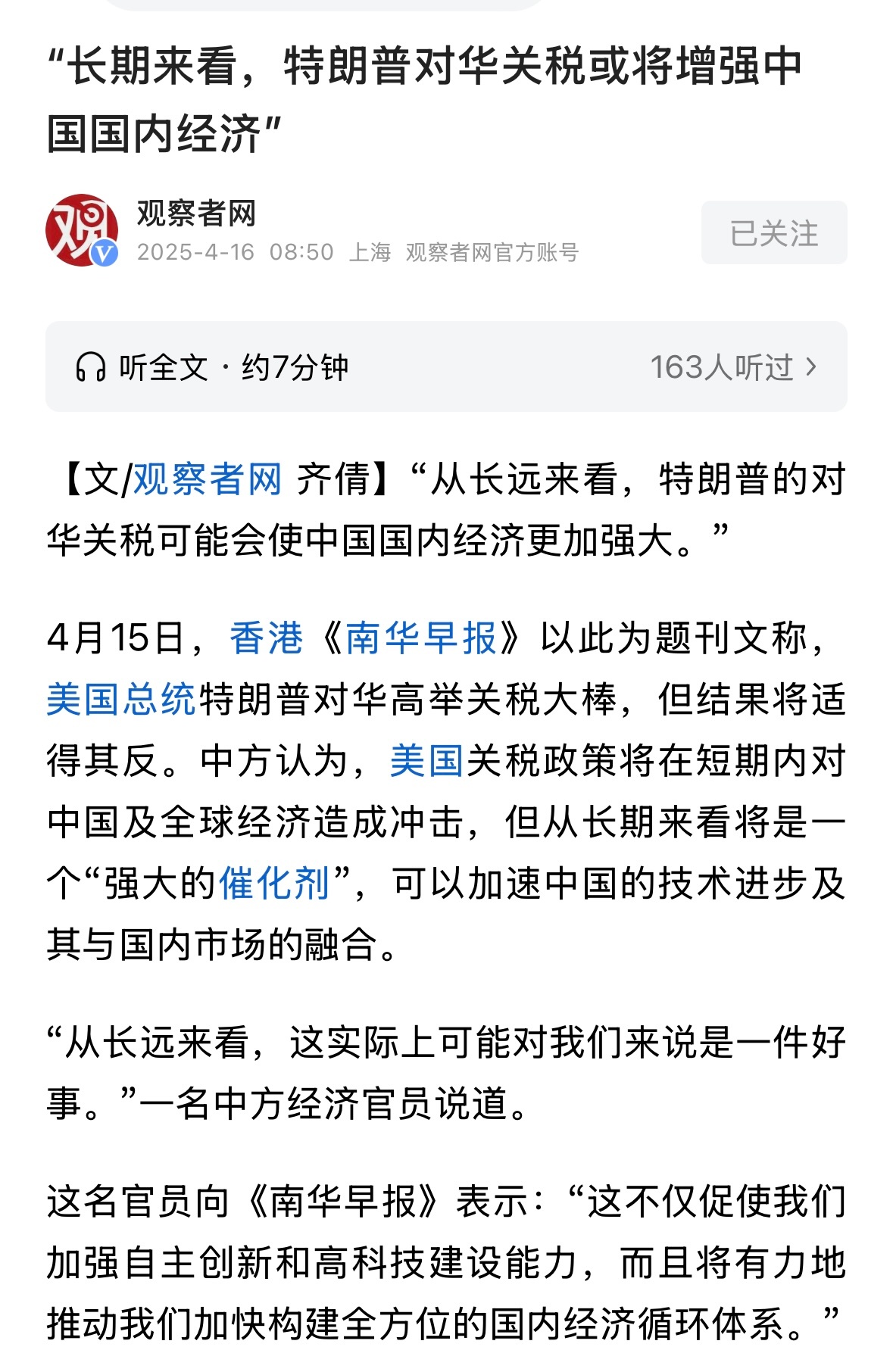Open the 催化剂 blue link
This screenshot has width=893, height=1372.
[x=274, y=883]
